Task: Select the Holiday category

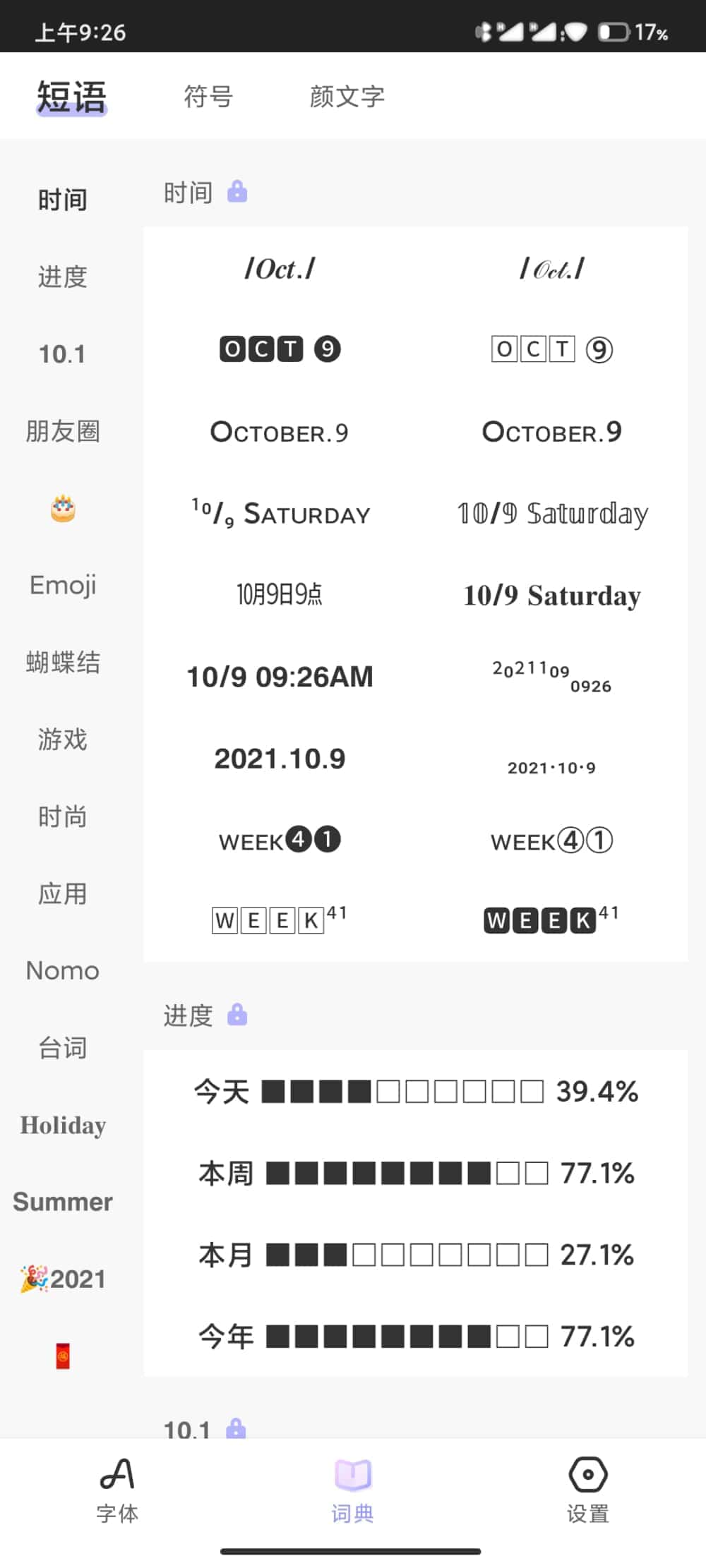Action: [x=63, y=1125]
